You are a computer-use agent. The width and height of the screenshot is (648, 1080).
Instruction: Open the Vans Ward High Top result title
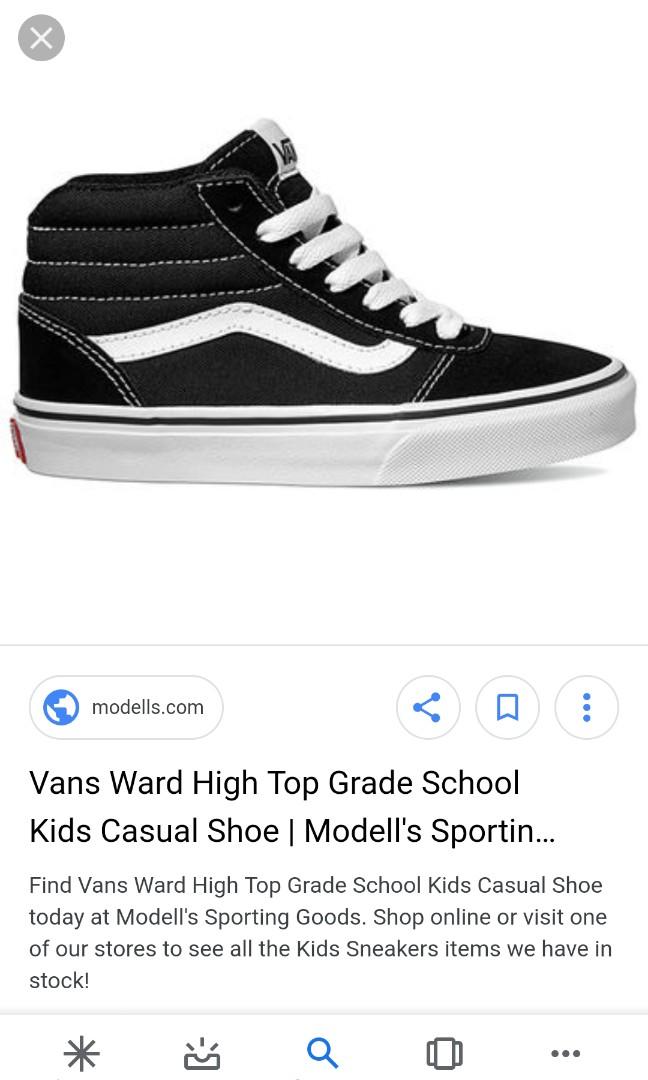pos(292,807)
